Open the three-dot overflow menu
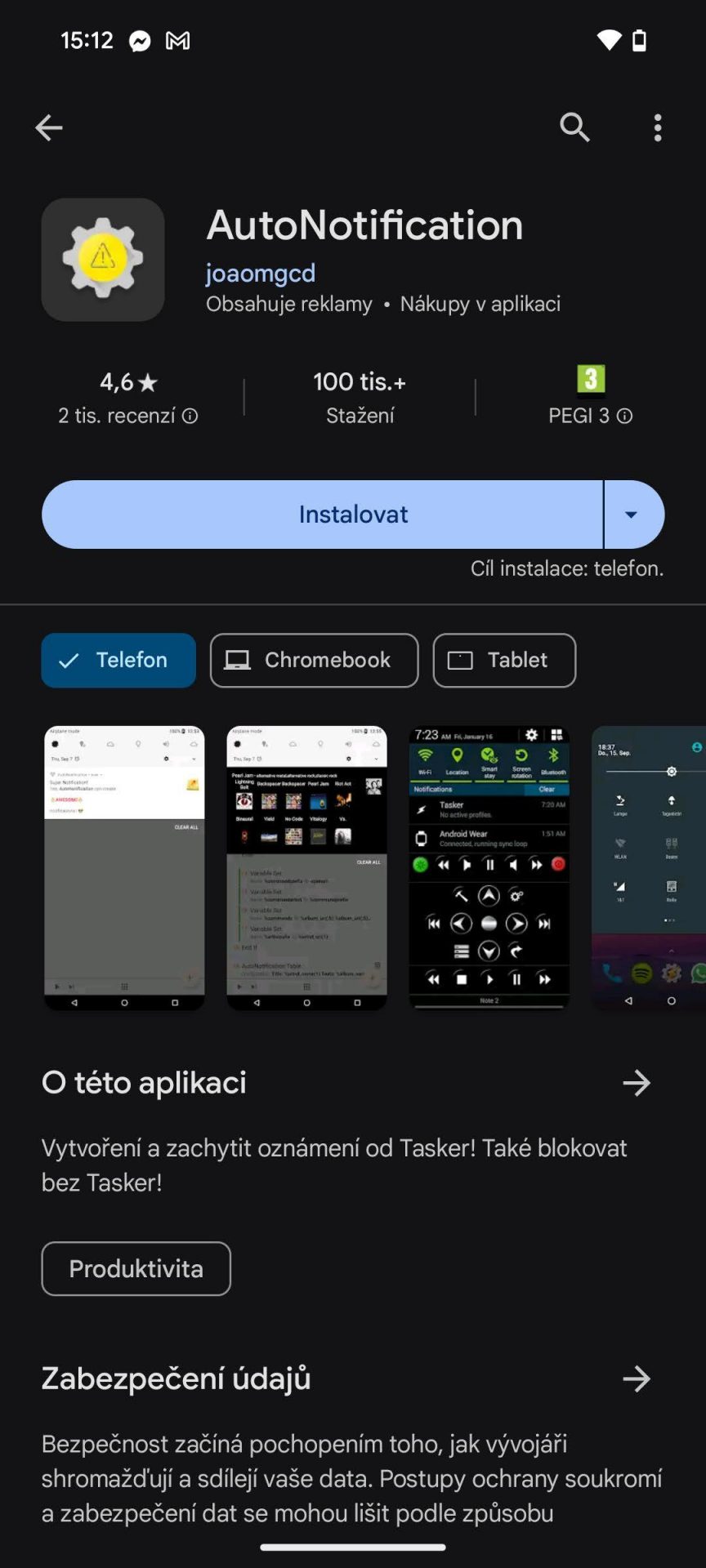This screenshot has width=706, height=1568. [658, 127]
